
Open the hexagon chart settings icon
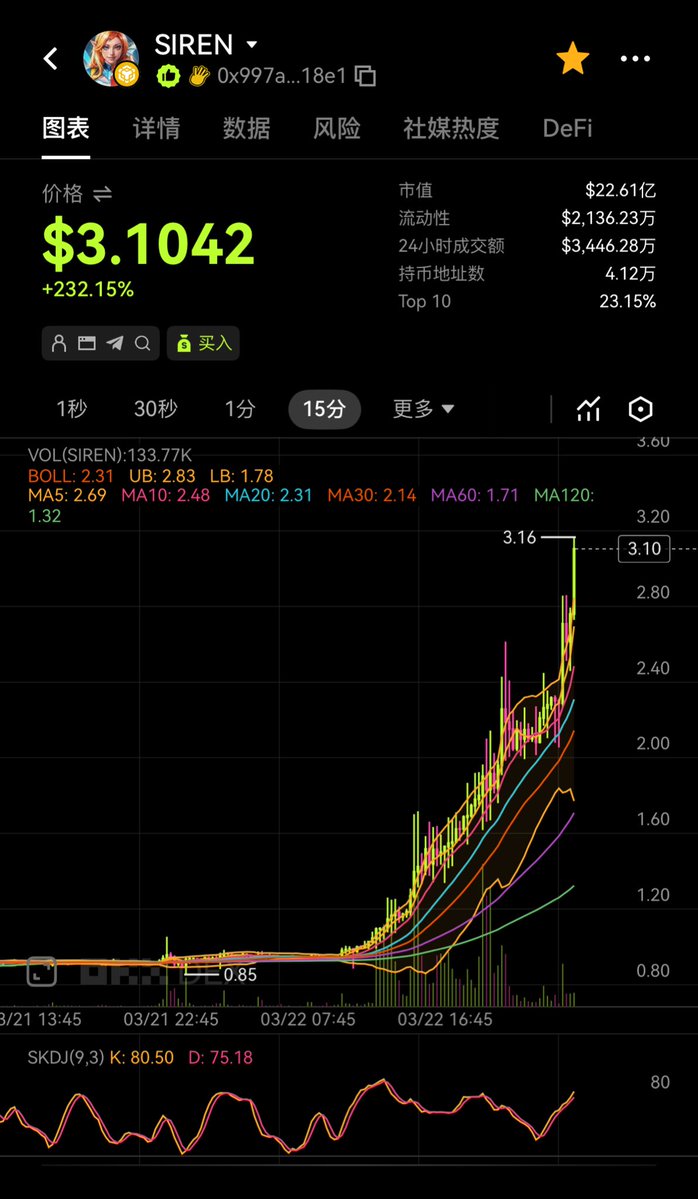click(x=640, y=409)
